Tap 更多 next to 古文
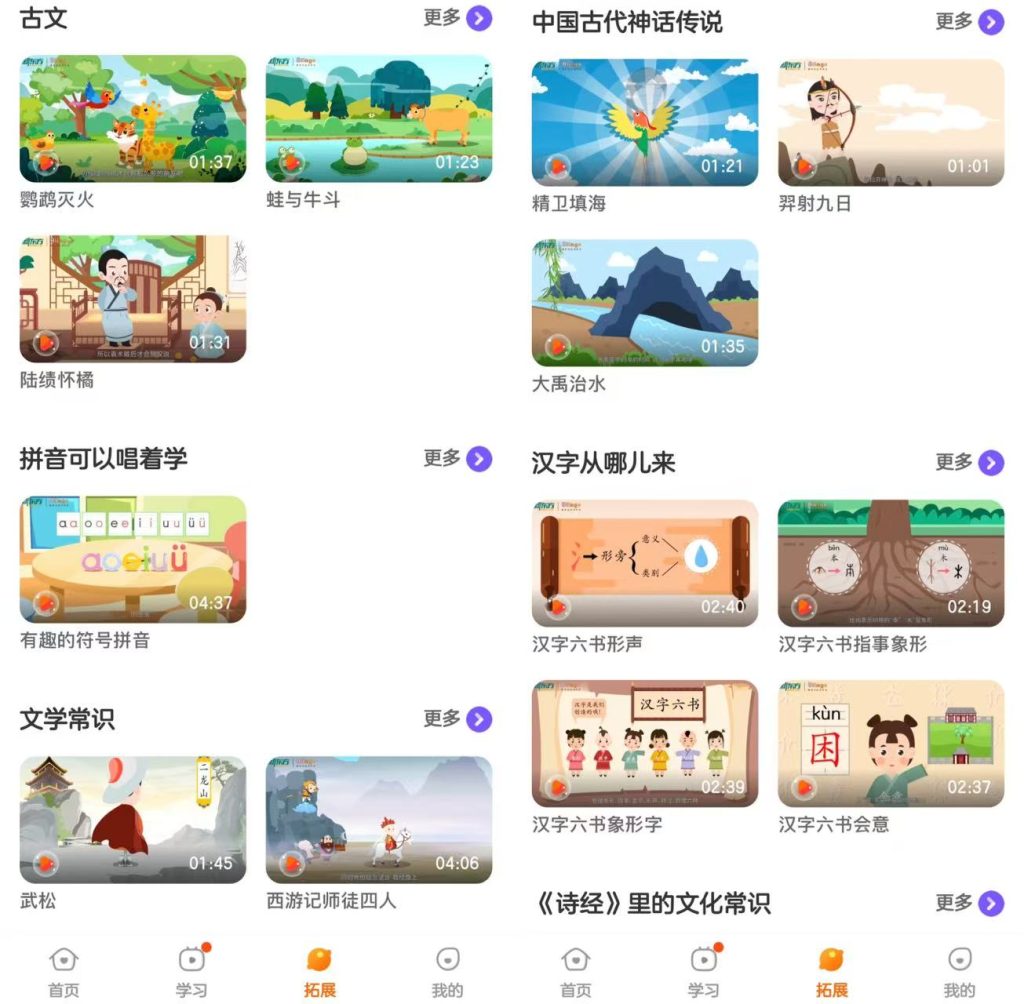This screenshot has height=1004, width=1024. tap(457, 18)
